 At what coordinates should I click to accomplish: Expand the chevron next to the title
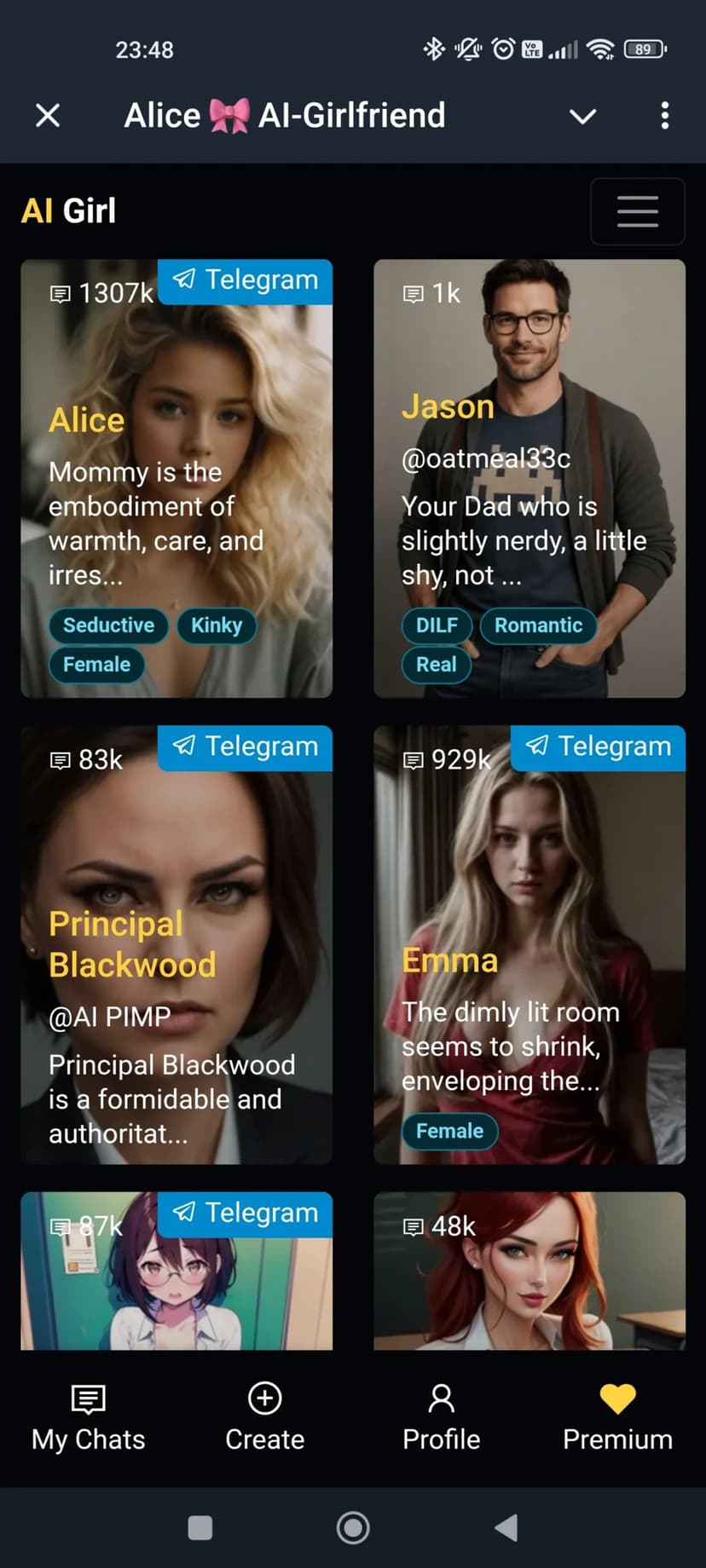point(582,116)
